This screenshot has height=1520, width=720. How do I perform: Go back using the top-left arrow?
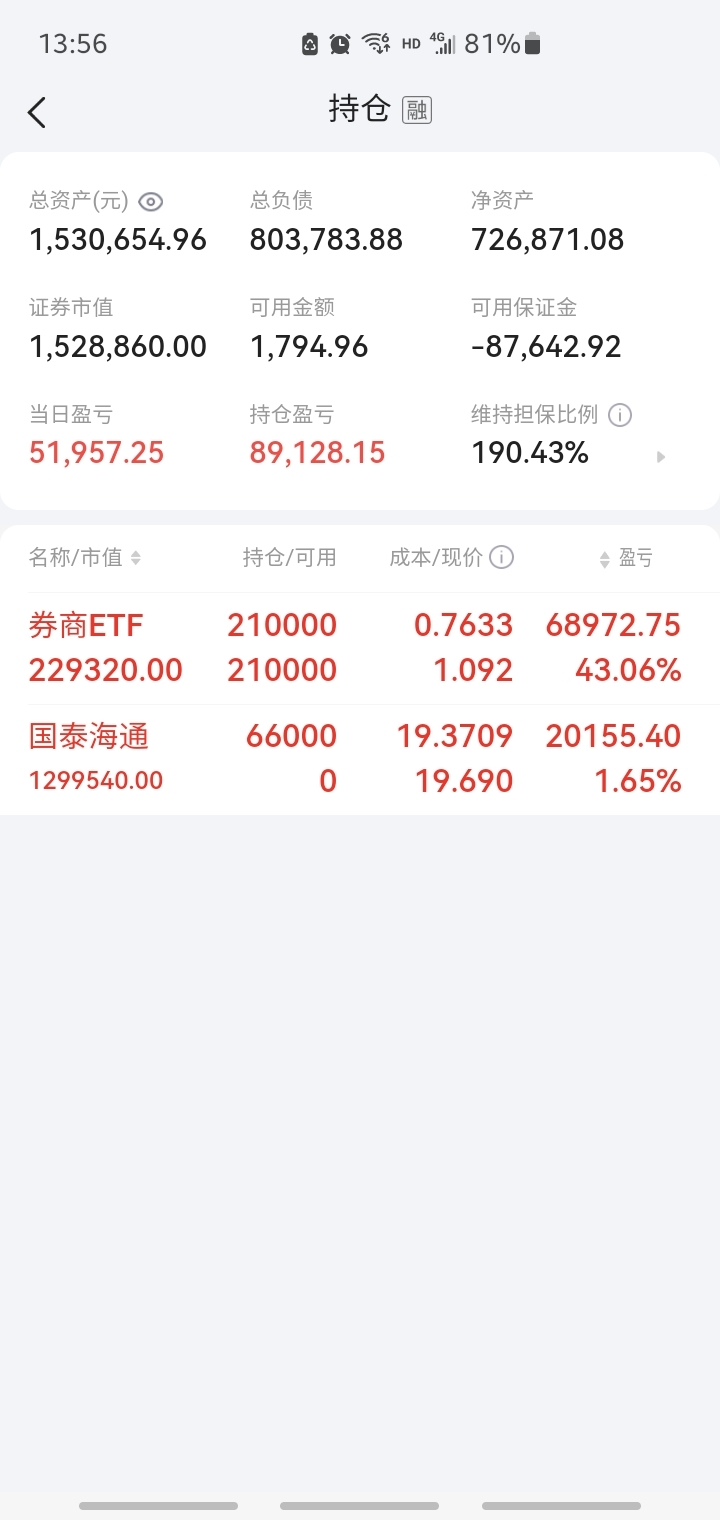[37, 112]
